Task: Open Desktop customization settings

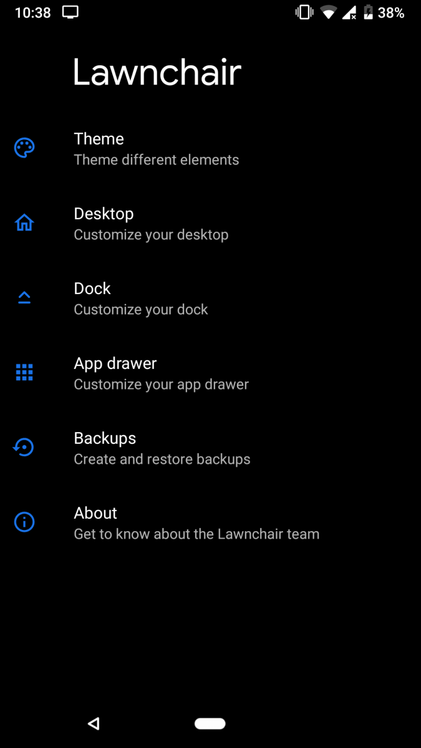Action: [x=210, y=223]
